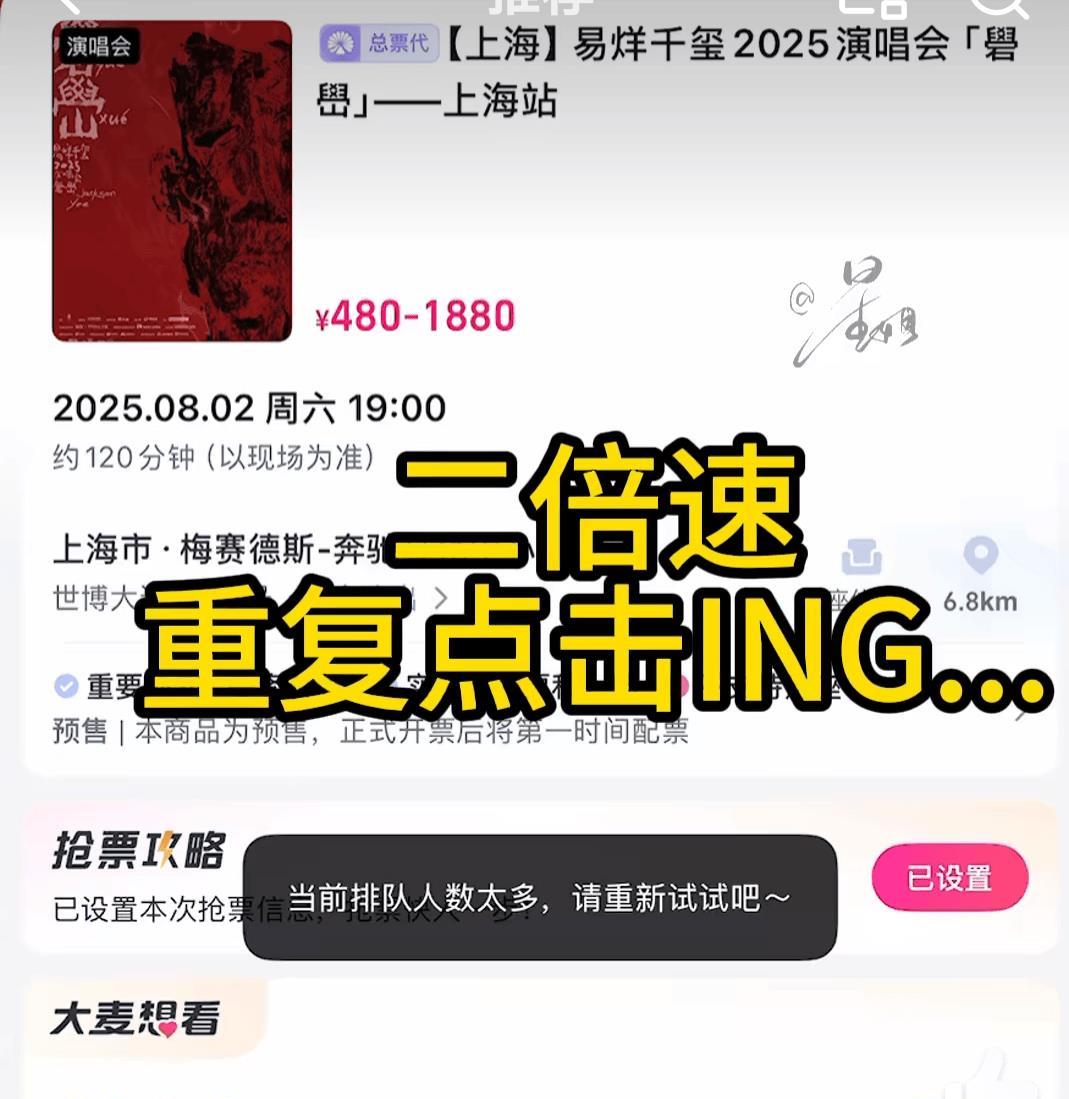This screenshot has width=1069, height=1099.
Task: Open the seat map icon beside location
Action: 861,558
